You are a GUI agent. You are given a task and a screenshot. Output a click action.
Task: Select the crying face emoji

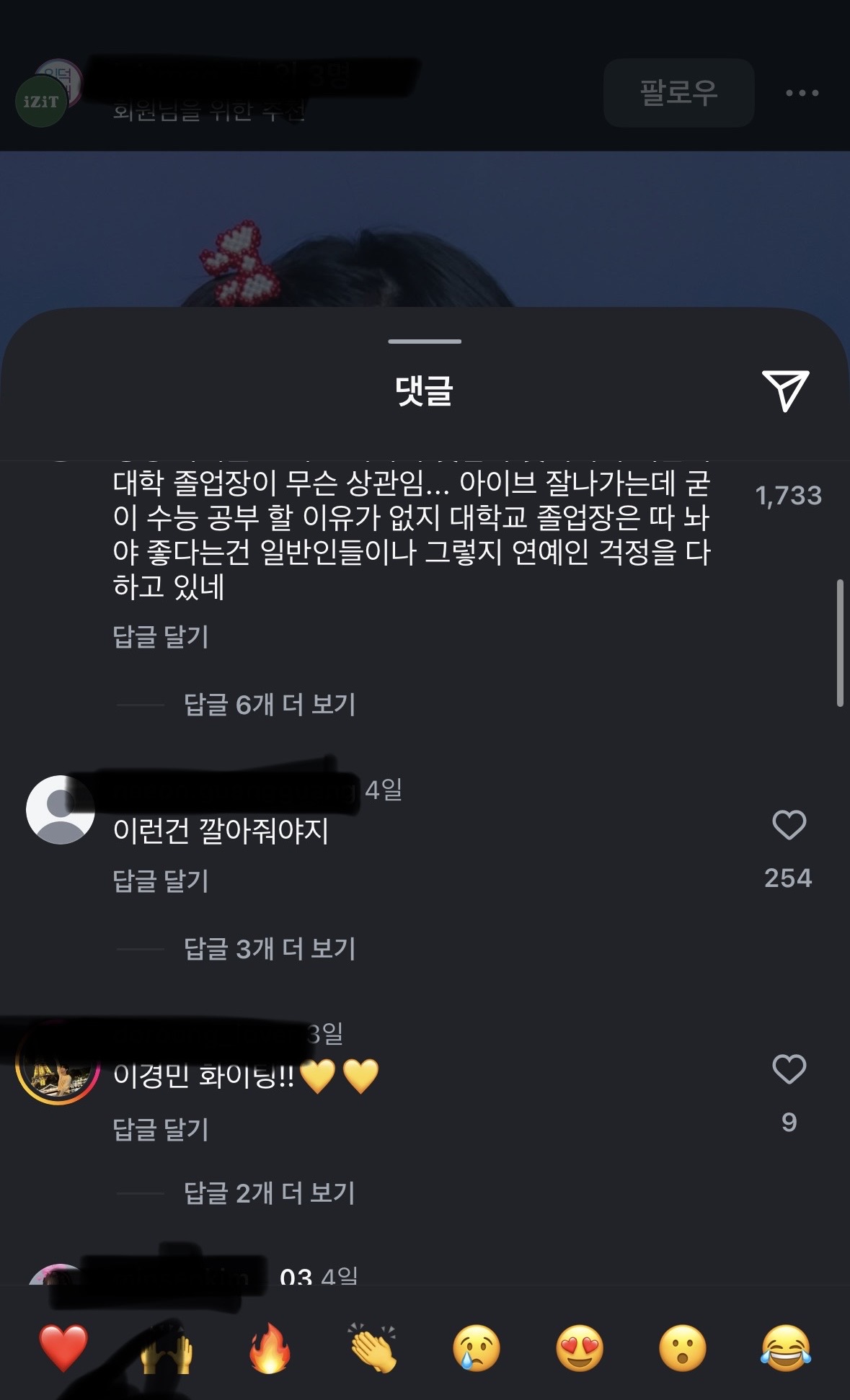[x=477, y=1348]
